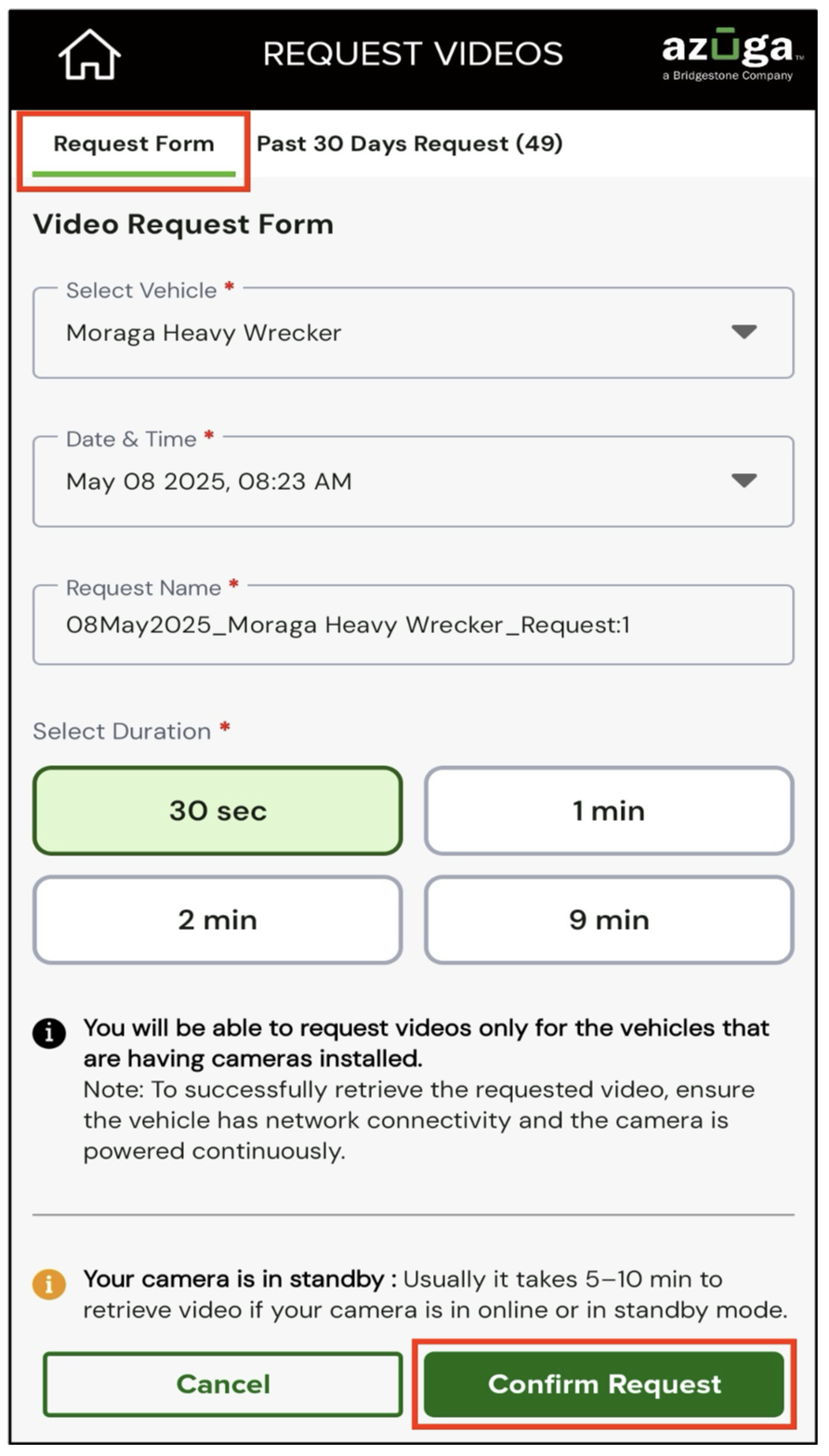Open the Date & Time picker
The image size is (829, 1456).
pos(413,482)
